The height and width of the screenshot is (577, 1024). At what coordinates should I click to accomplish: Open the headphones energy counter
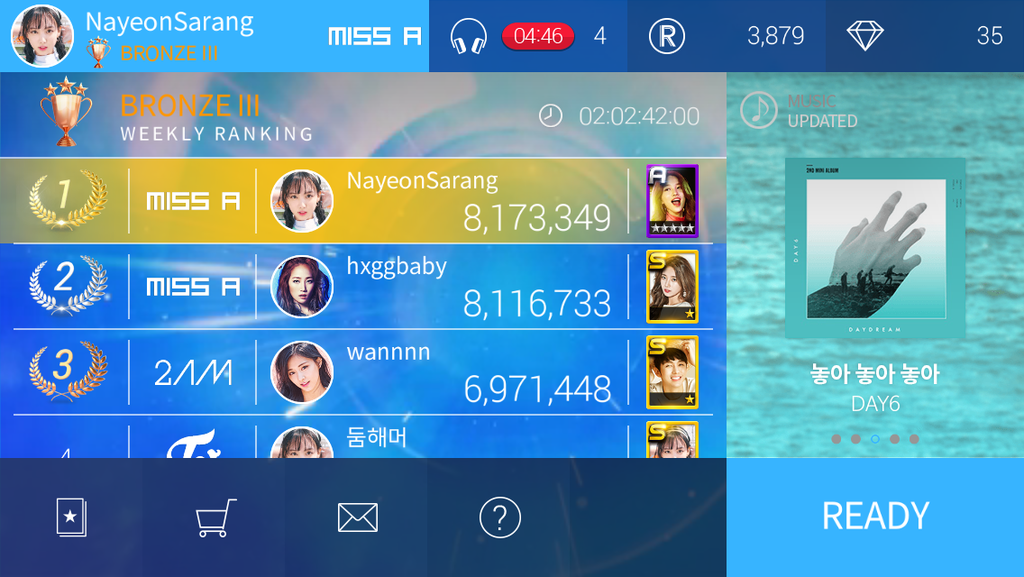coord(528,36)
